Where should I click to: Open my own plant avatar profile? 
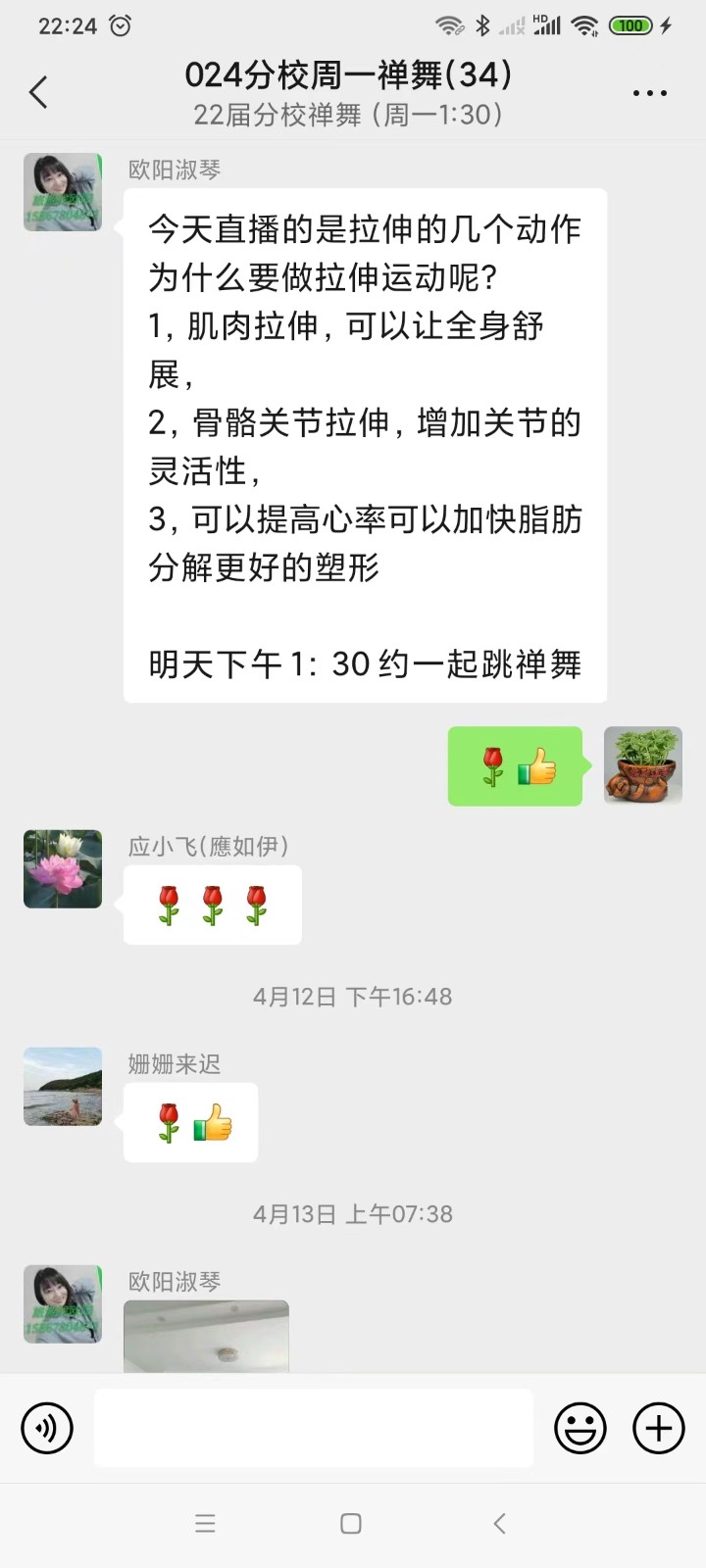click(x=643, y=765)
